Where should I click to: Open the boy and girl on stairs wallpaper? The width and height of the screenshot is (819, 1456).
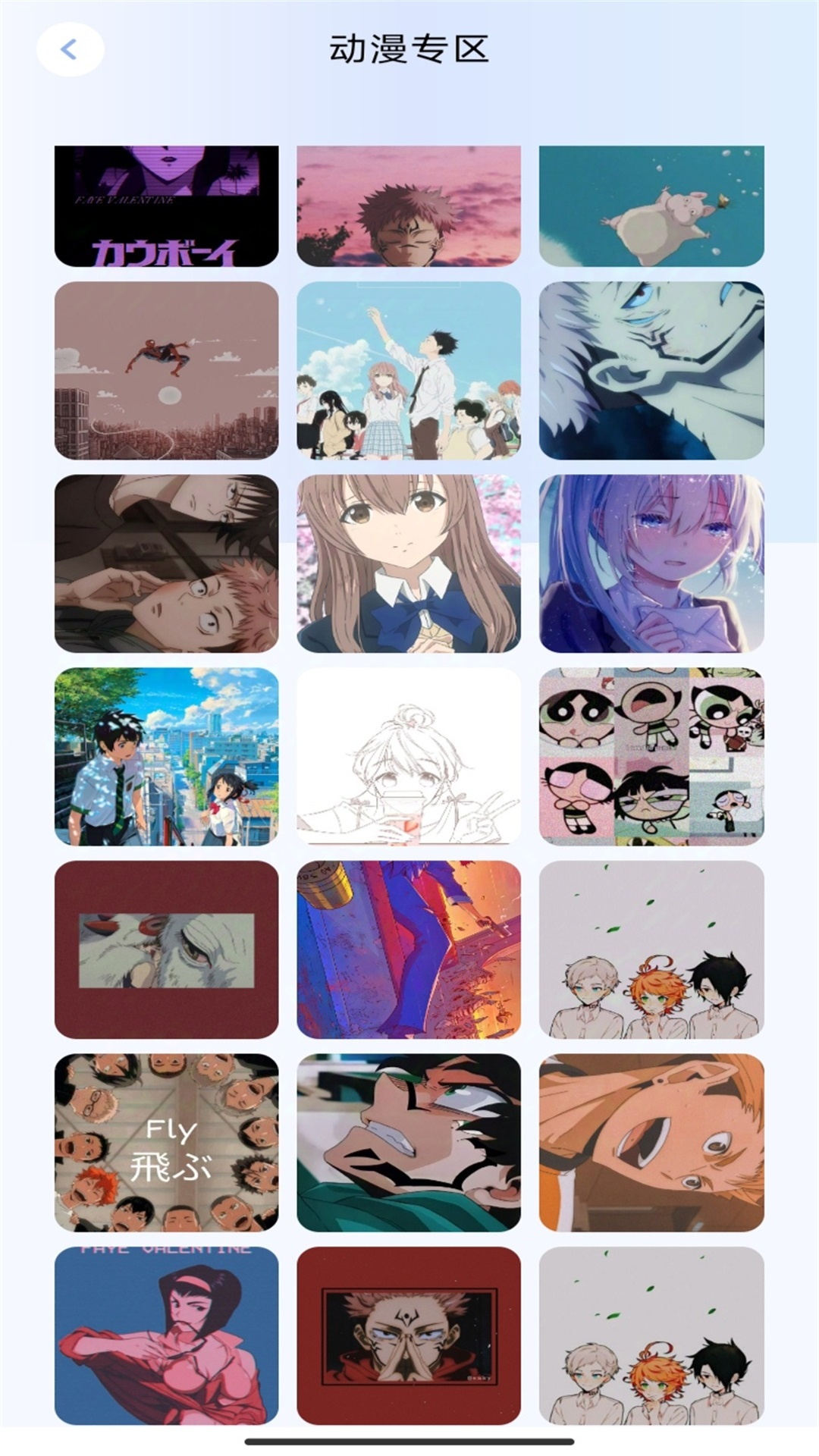(x=166, y=756)
